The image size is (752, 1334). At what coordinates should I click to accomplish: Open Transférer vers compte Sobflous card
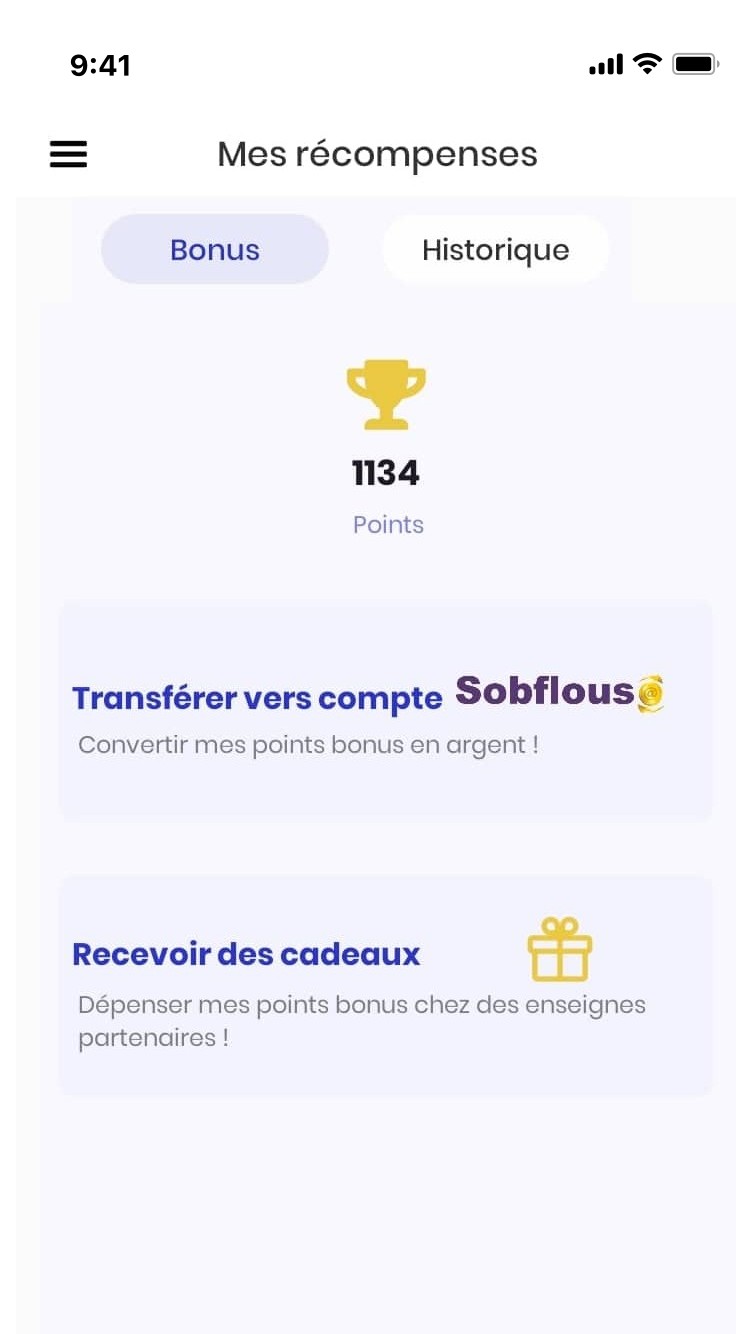click(x=385, y=711)
